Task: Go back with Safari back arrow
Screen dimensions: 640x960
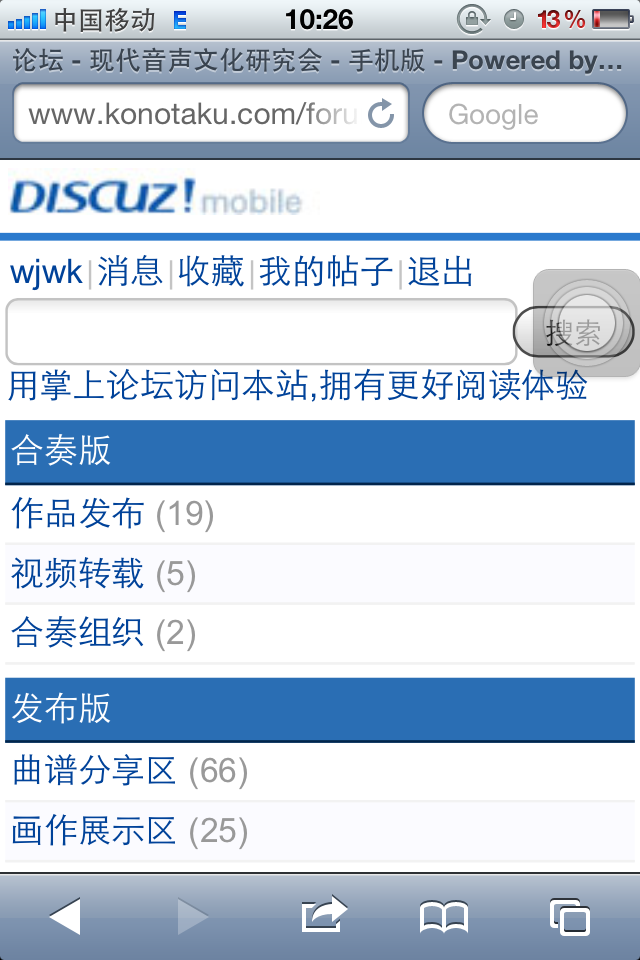Action: tap(66, 916)
